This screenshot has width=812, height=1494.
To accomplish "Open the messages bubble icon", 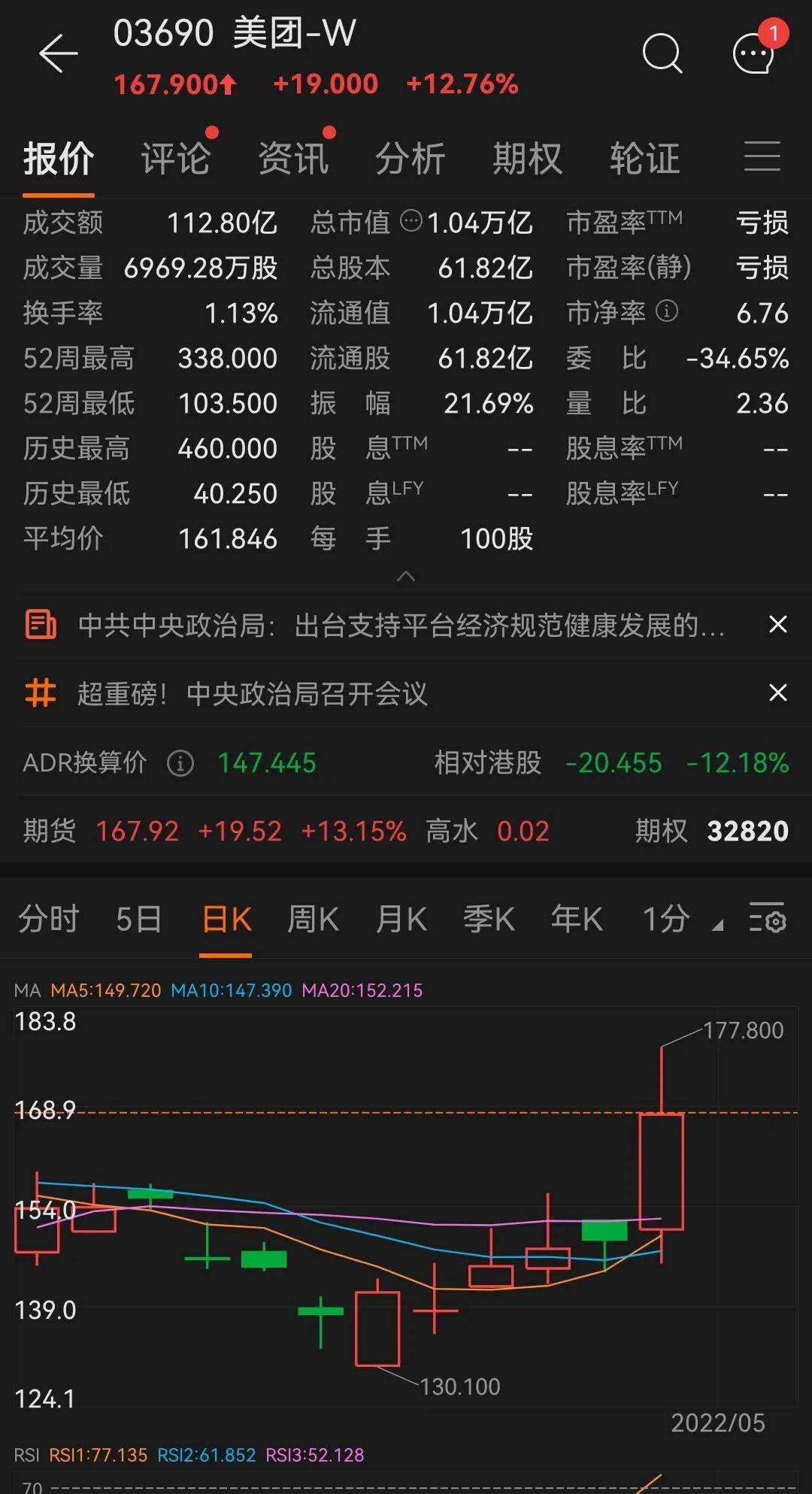I will click(753, 54).
